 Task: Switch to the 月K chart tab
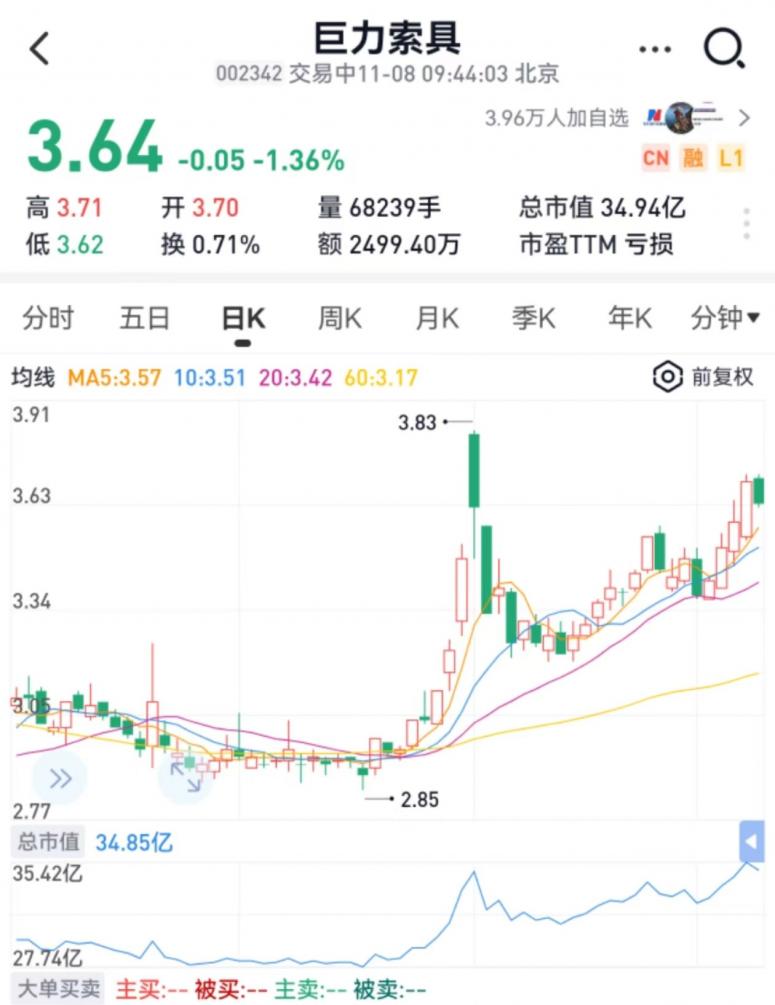[x=437, y=319]
